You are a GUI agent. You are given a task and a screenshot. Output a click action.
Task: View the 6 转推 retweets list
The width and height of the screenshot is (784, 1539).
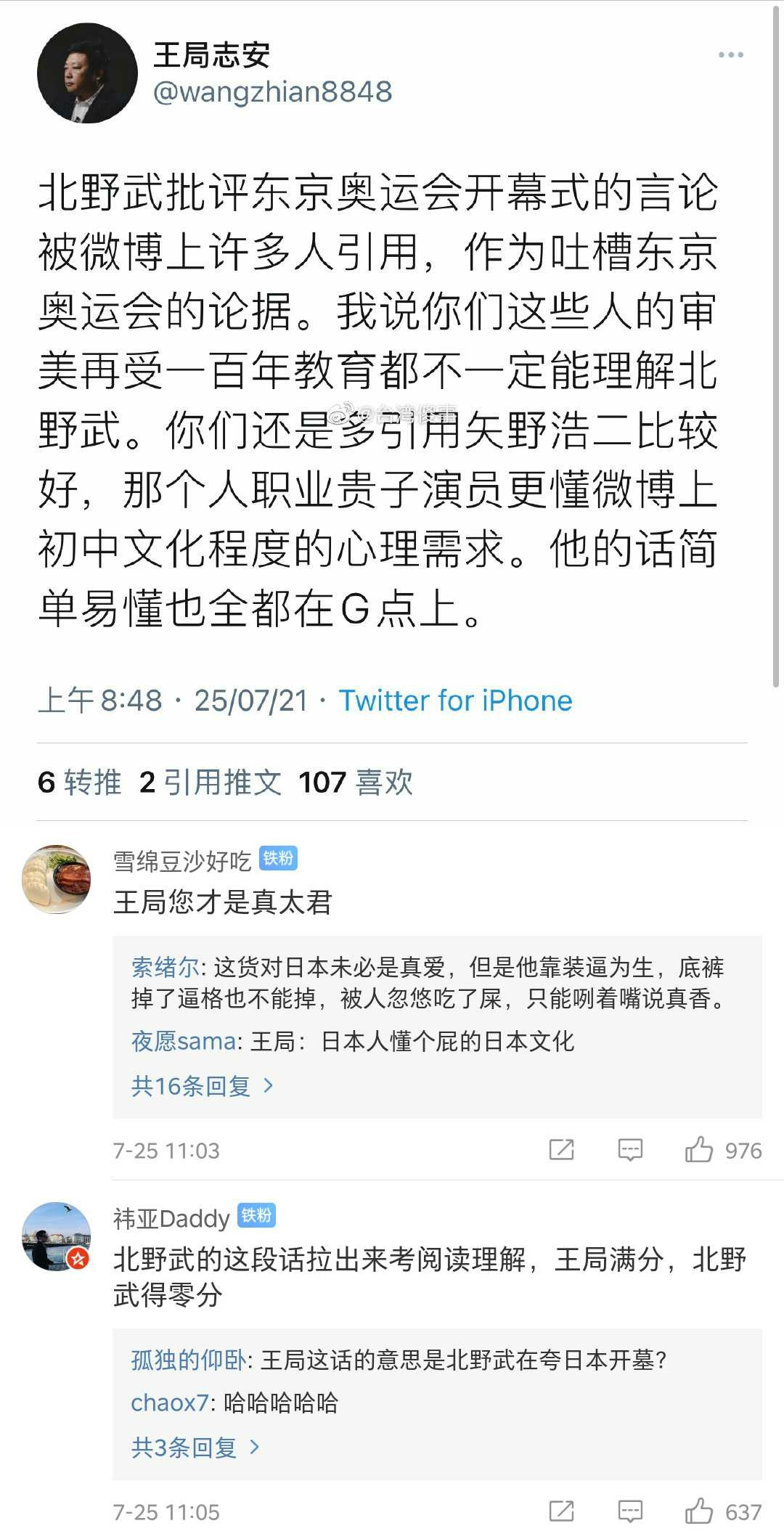pos(79,783)
